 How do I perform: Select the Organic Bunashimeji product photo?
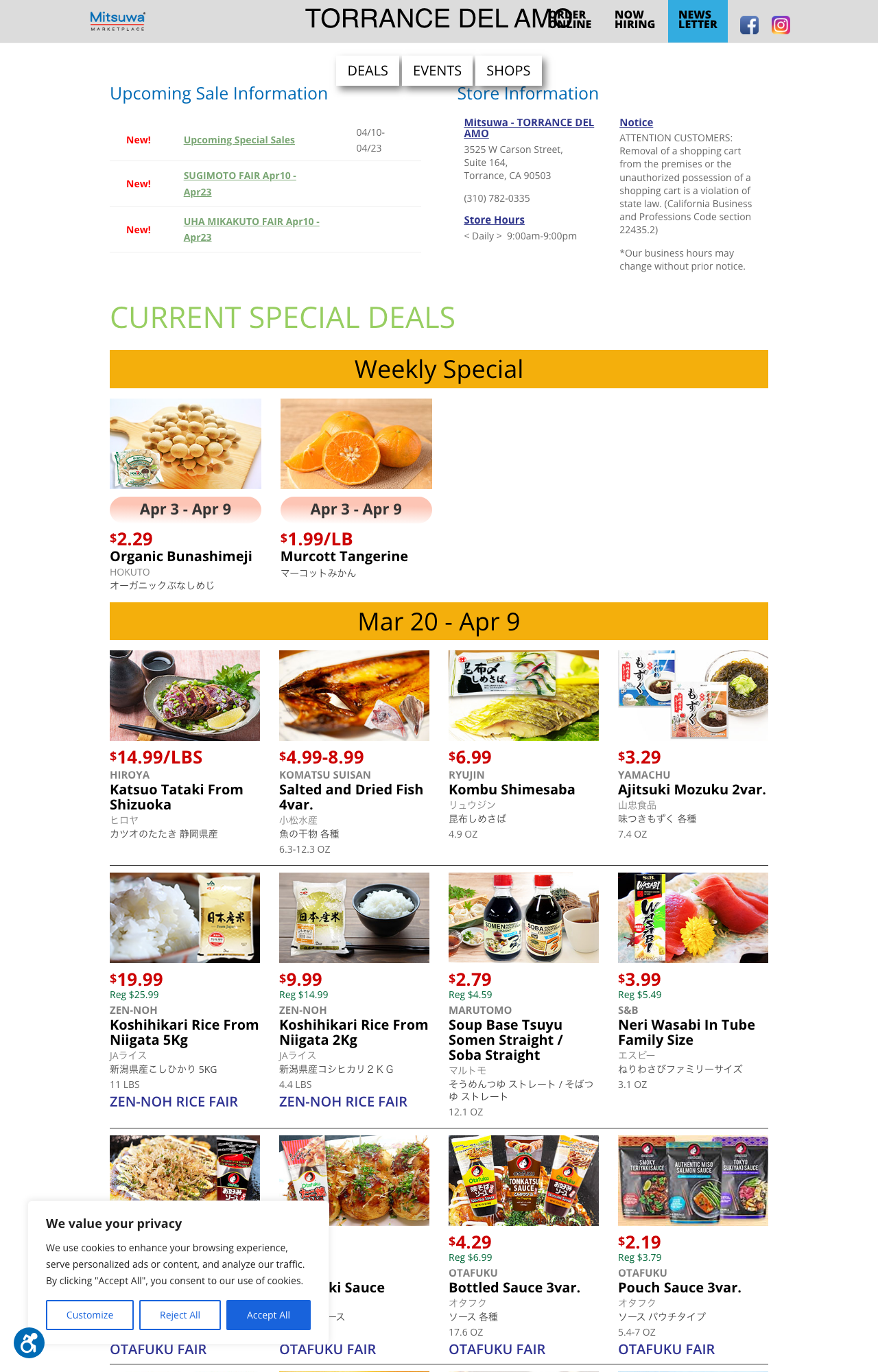point(185,443)
